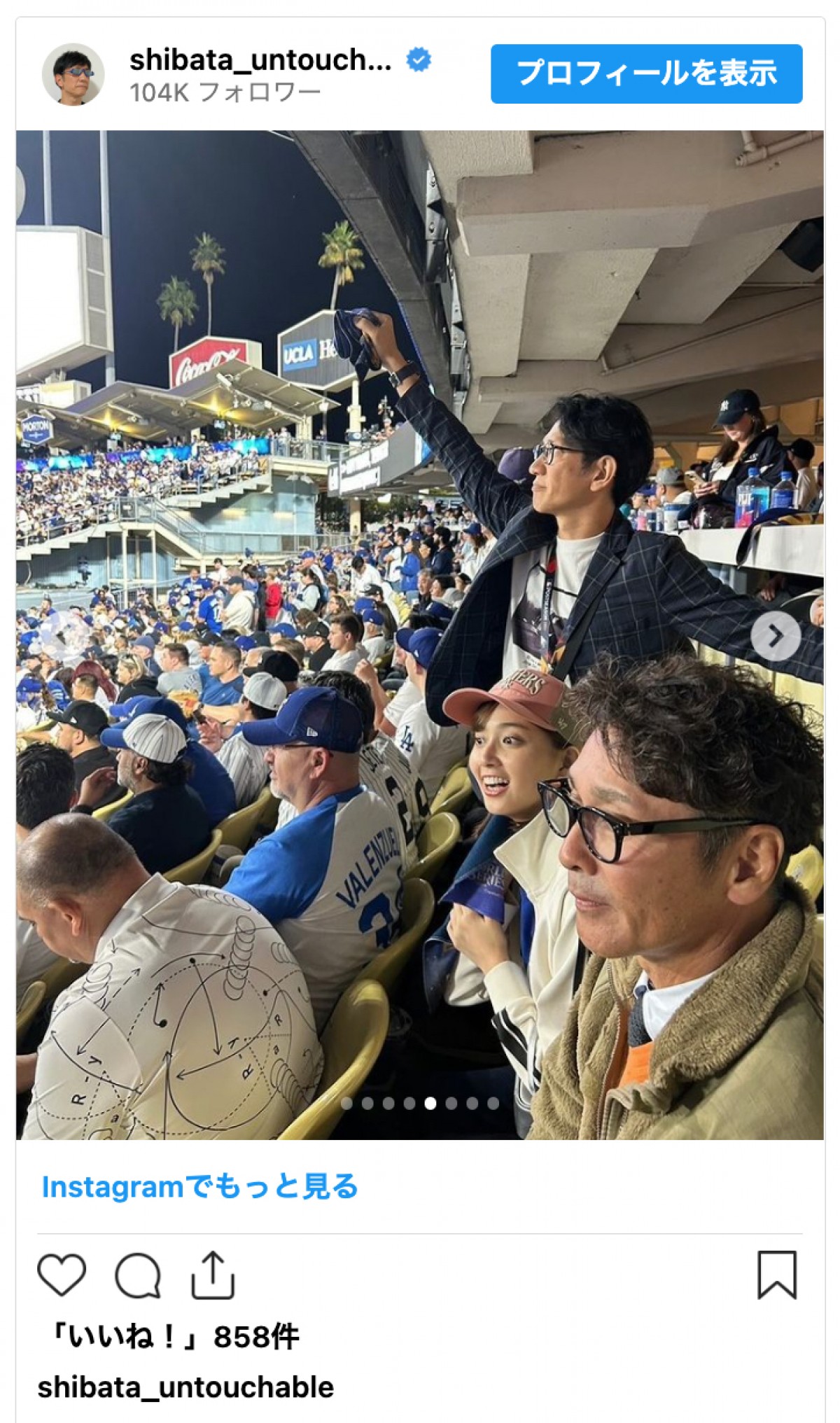Open the shibata_untouch... username at the top
Viewport: 840px width, 1423px height.
tap(260, 60)
